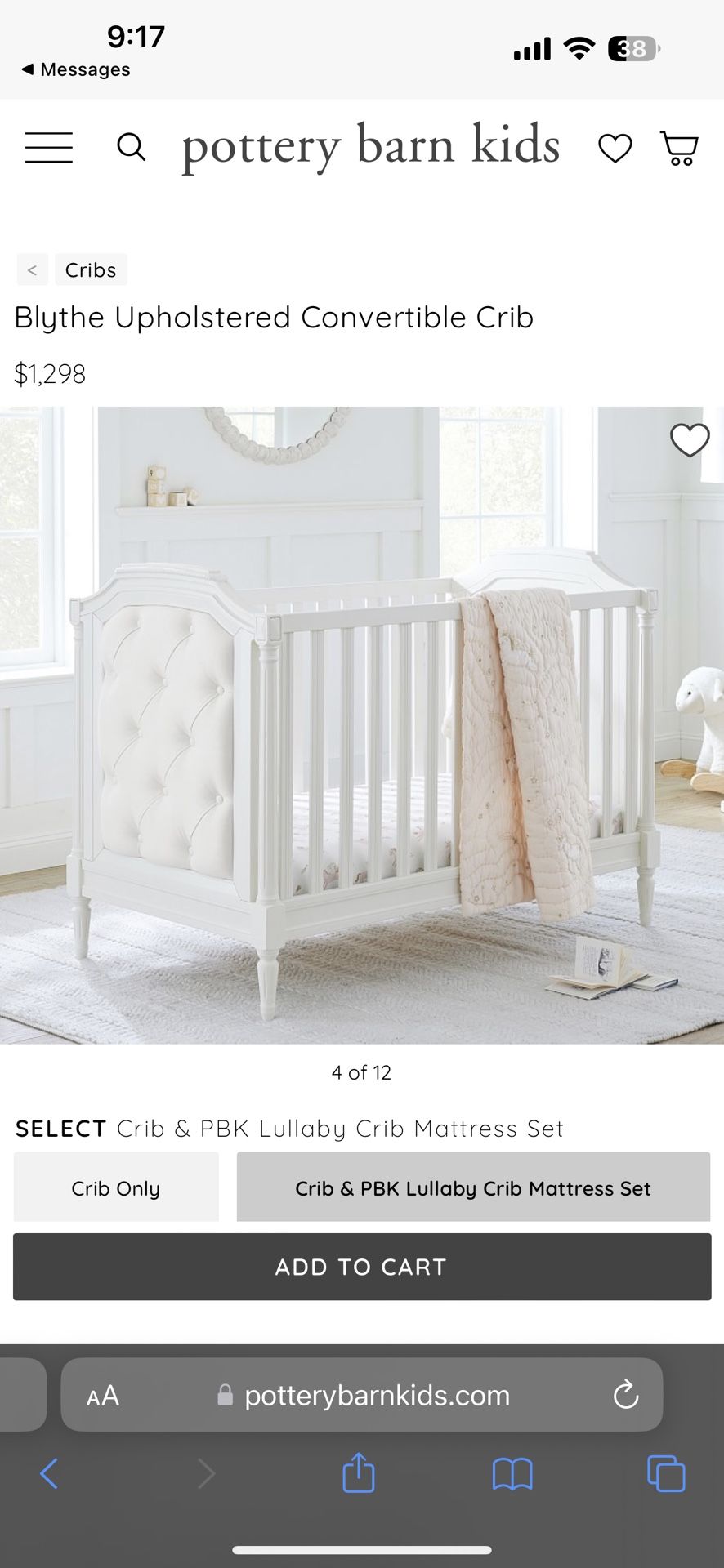Viewport: 724px width, 1568px height.
Task: Reload the page
Action: click(x=626, y=1395)
